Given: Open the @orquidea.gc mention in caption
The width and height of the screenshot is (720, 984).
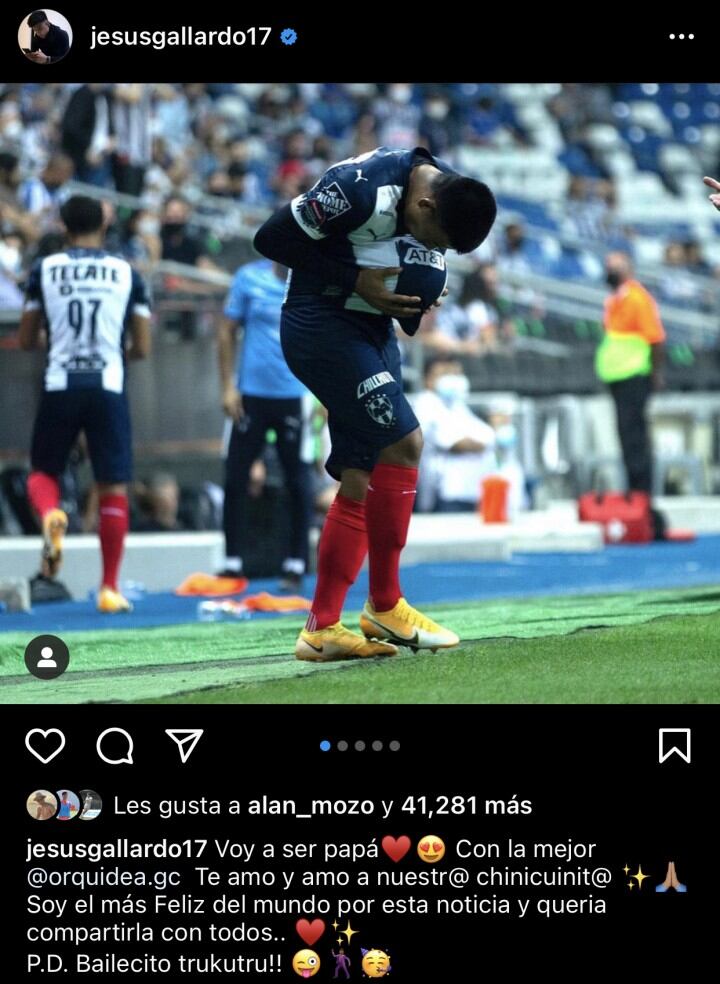Looking at the screenshot, I should 103,877.
